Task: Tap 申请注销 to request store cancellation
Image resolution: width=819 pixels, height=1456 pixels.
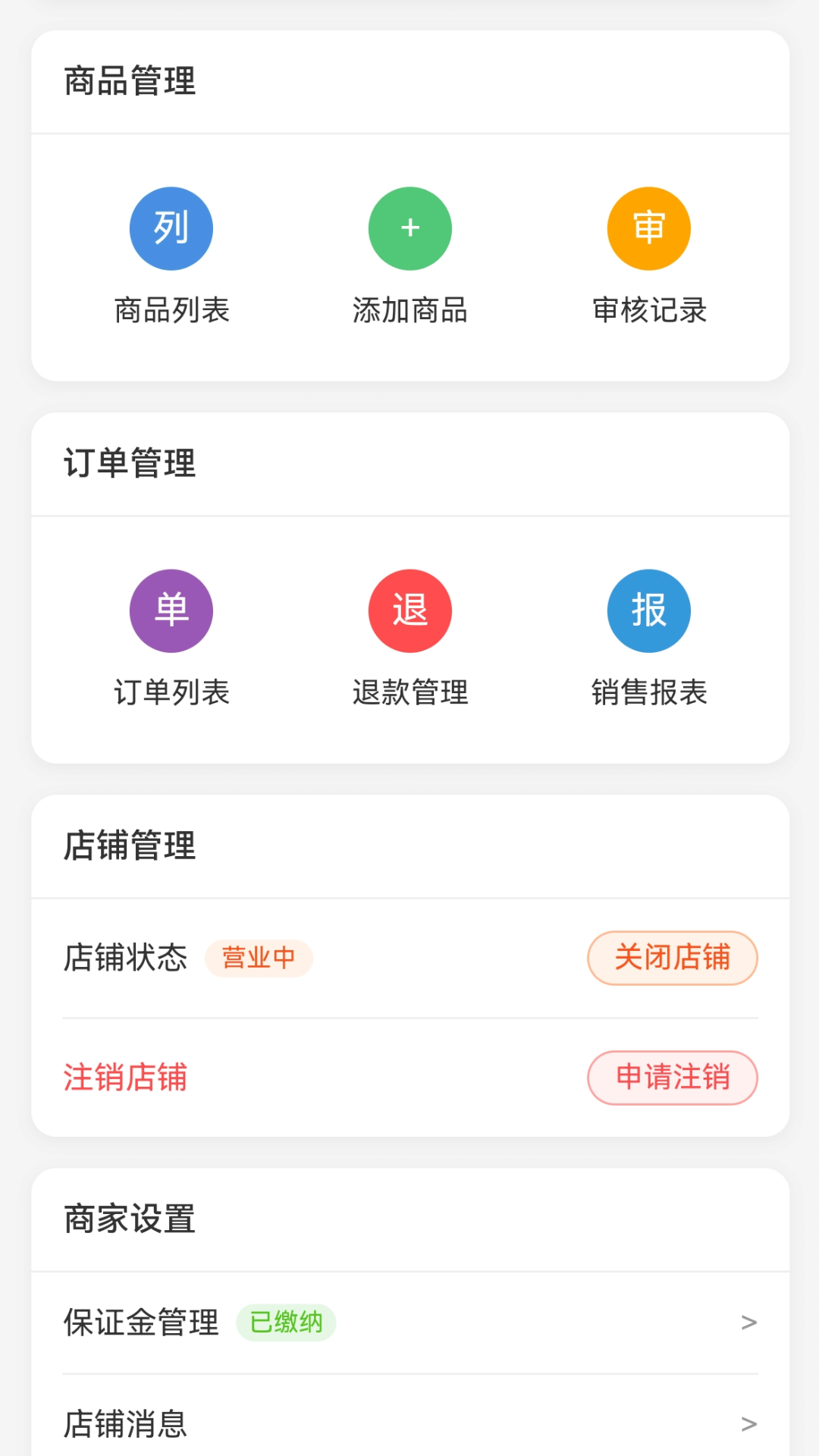Action: click(673, 1078)
